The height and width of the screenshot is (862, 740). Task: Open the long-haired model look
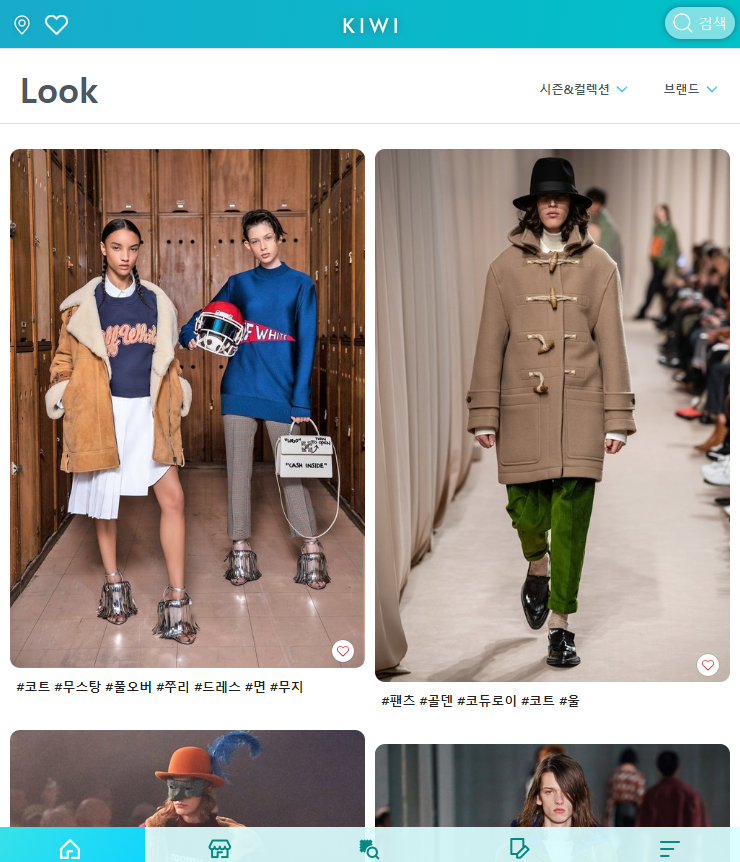click(x=552, y=785)
